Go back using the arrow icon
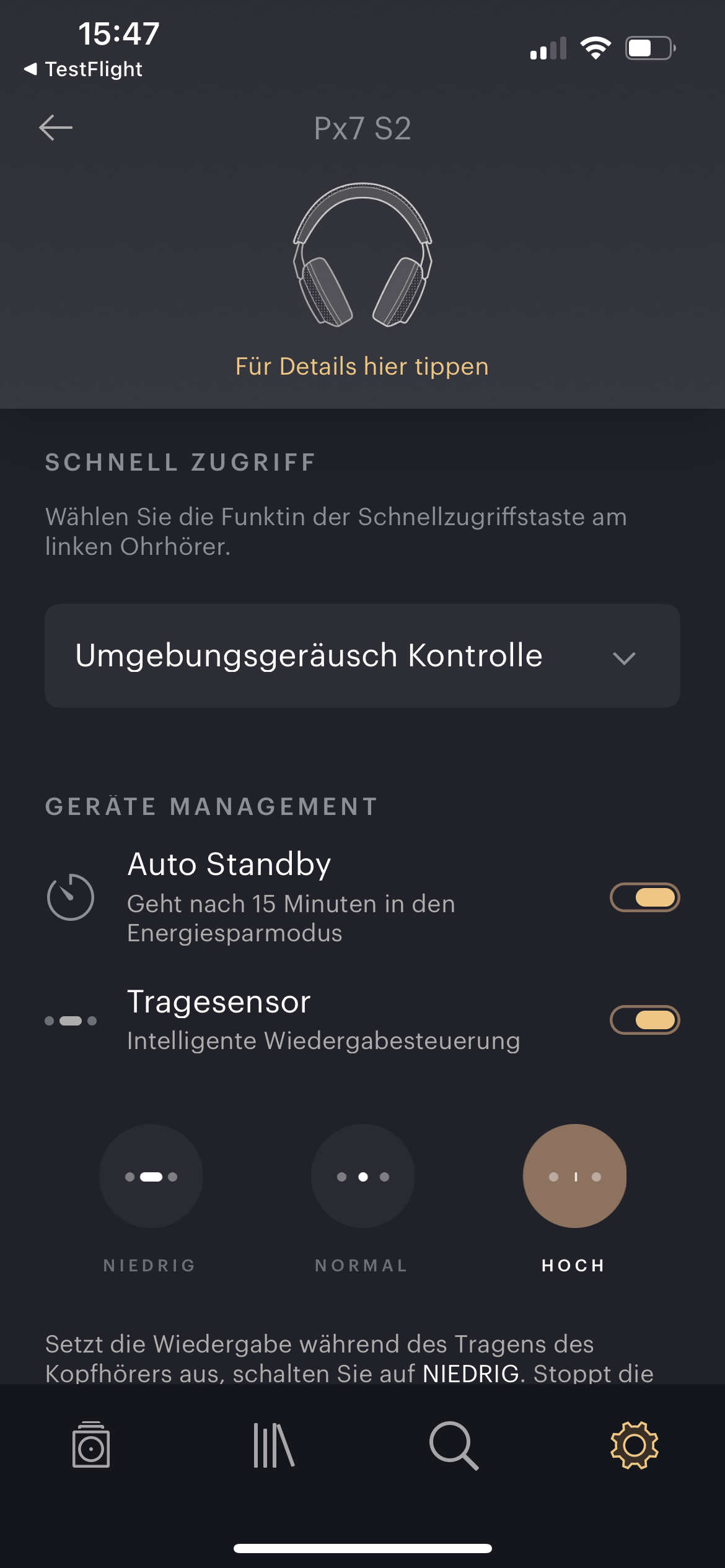 coord(56,128)
